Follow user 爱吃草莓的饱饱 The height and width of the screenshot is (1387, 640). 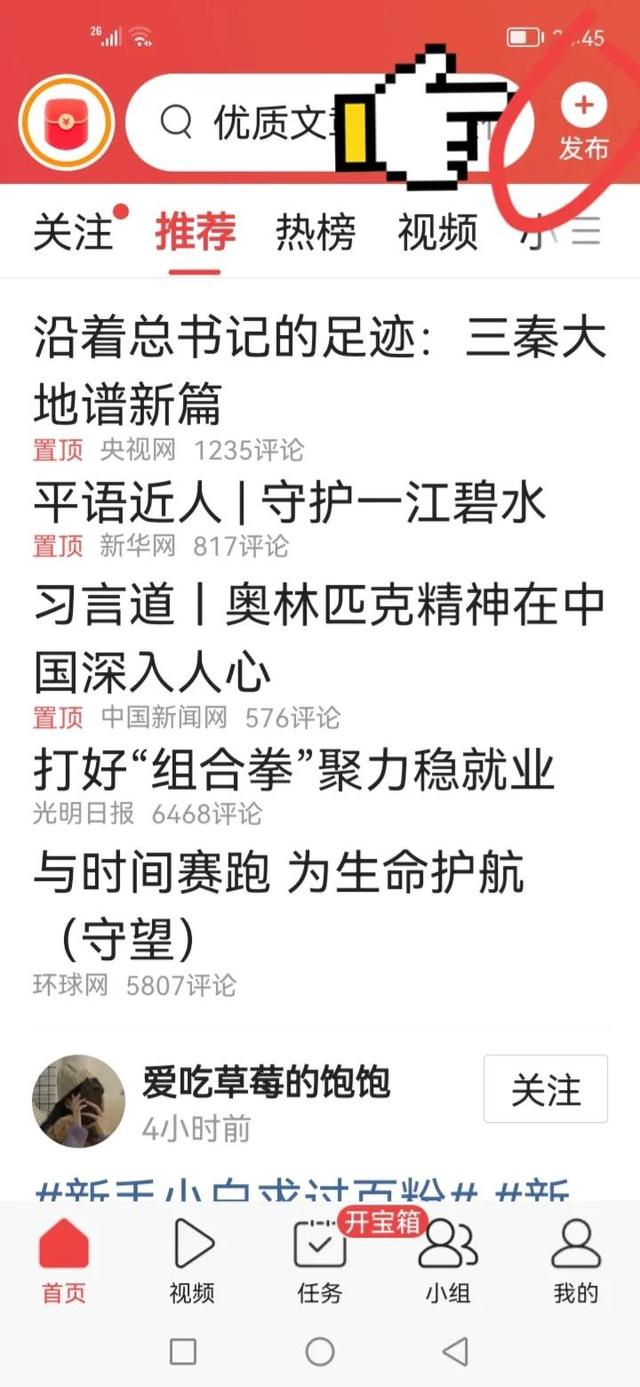coord(545,1089)
